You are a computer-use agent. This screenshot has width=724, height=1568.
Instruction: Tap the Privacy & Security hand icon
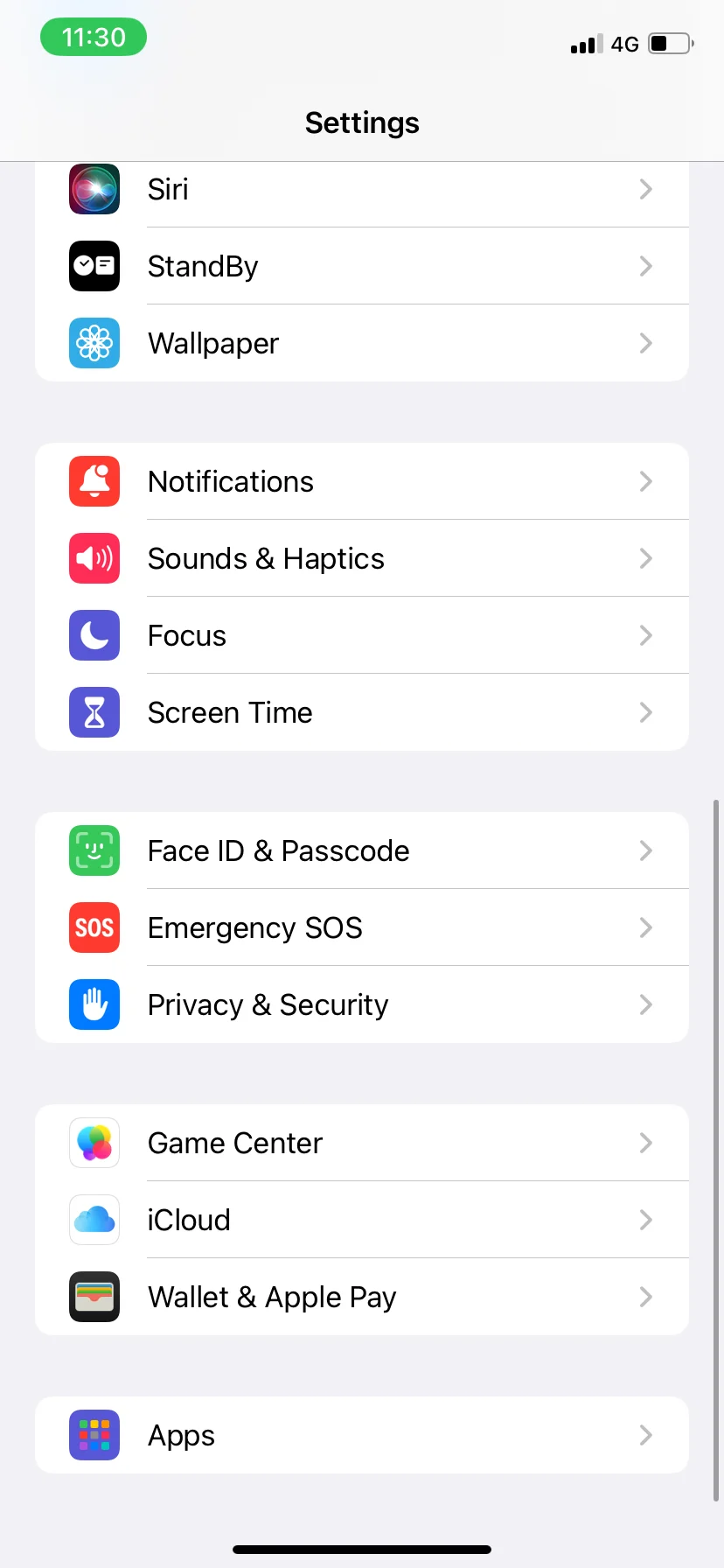point(94,1004)
